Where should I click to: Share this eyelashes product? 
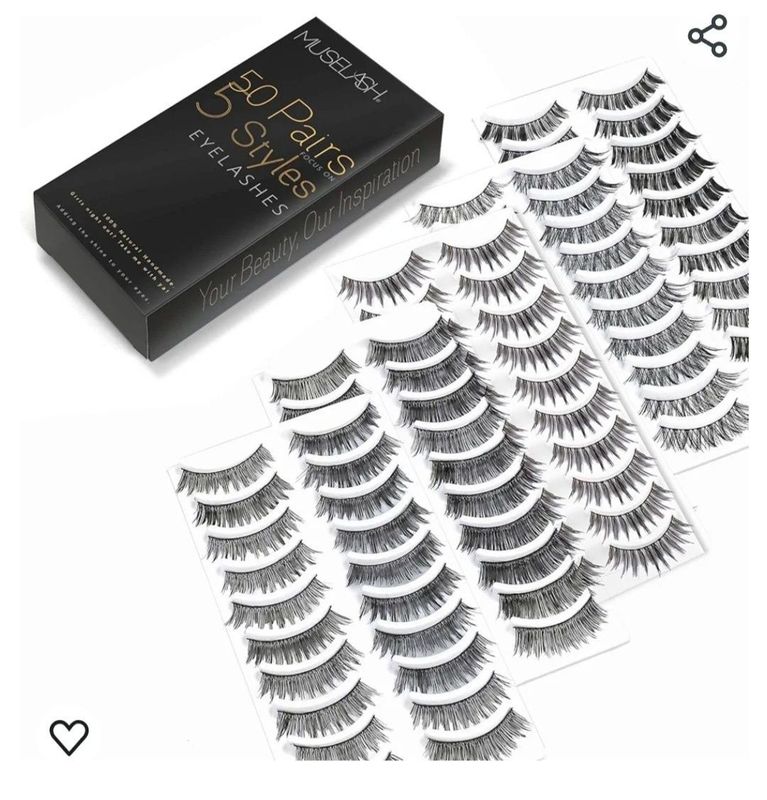click(707, 36)
